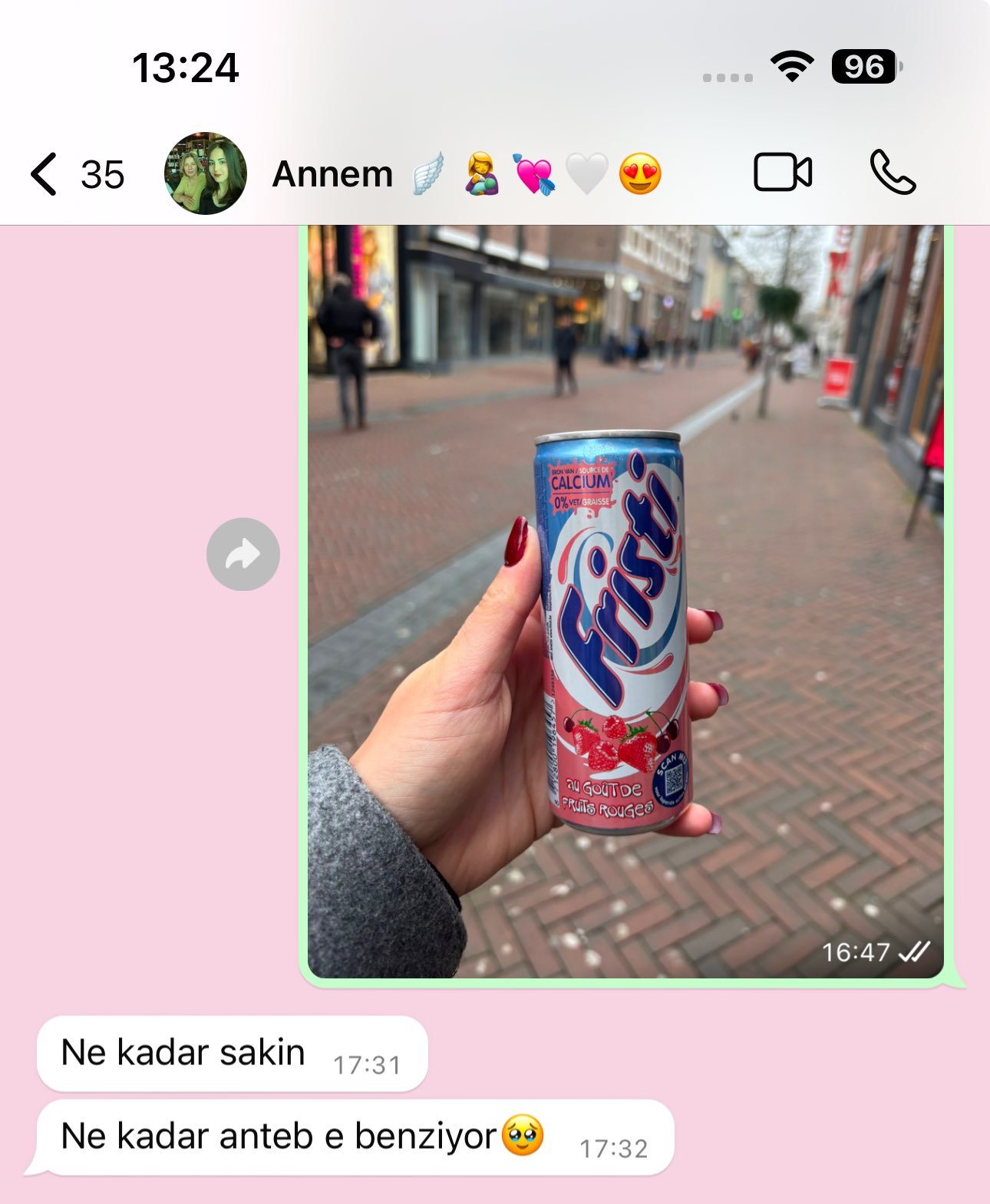This screenshot has width=990, height=1204.
Task: Open Annem's profile photo
Action: click(205, 173)
